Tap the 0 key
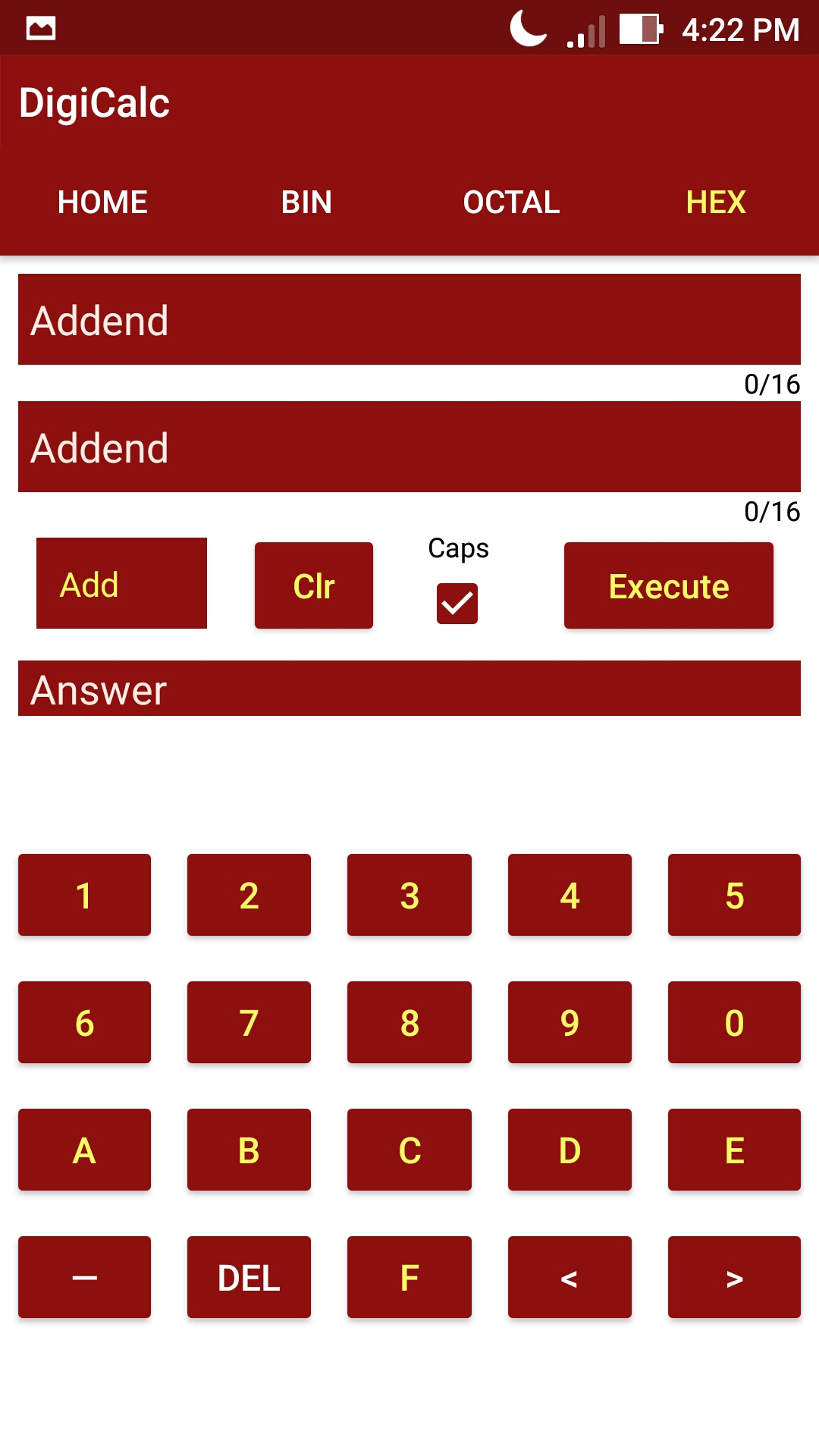819x1456 pixels. pyautogui.click(x=734, y=1022)
